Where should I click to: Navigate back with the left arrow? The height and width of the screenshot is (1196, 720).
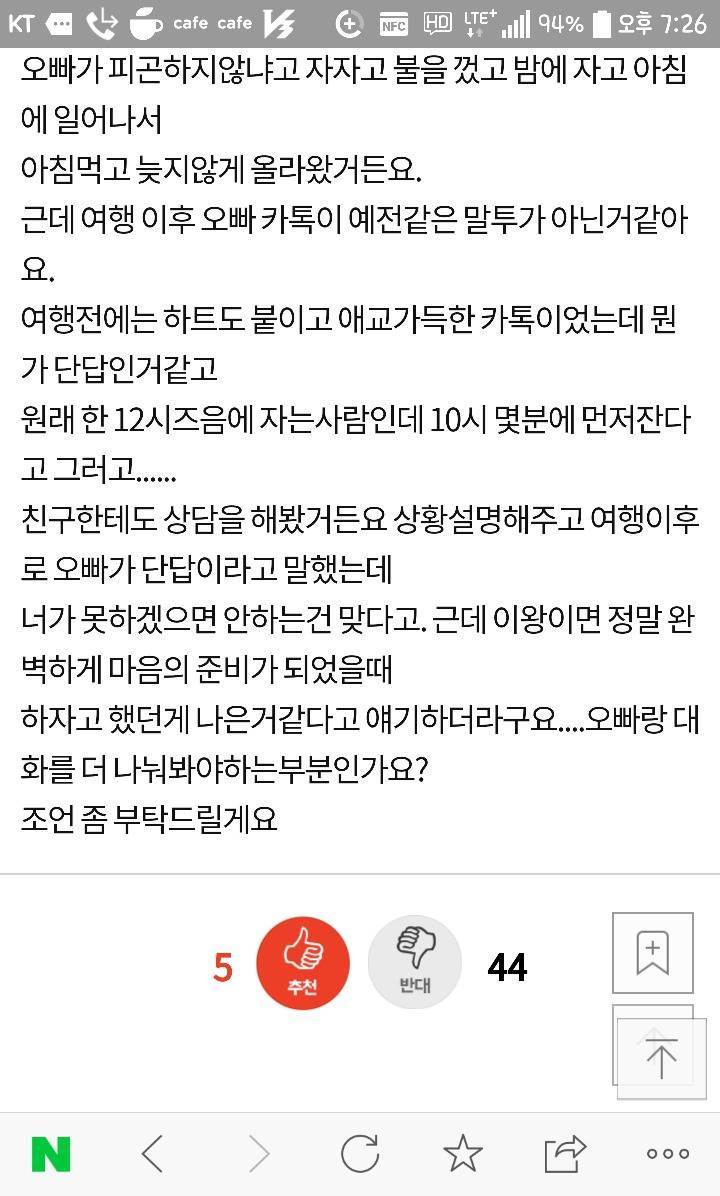pyautogui.click(x=152, y=1153)
